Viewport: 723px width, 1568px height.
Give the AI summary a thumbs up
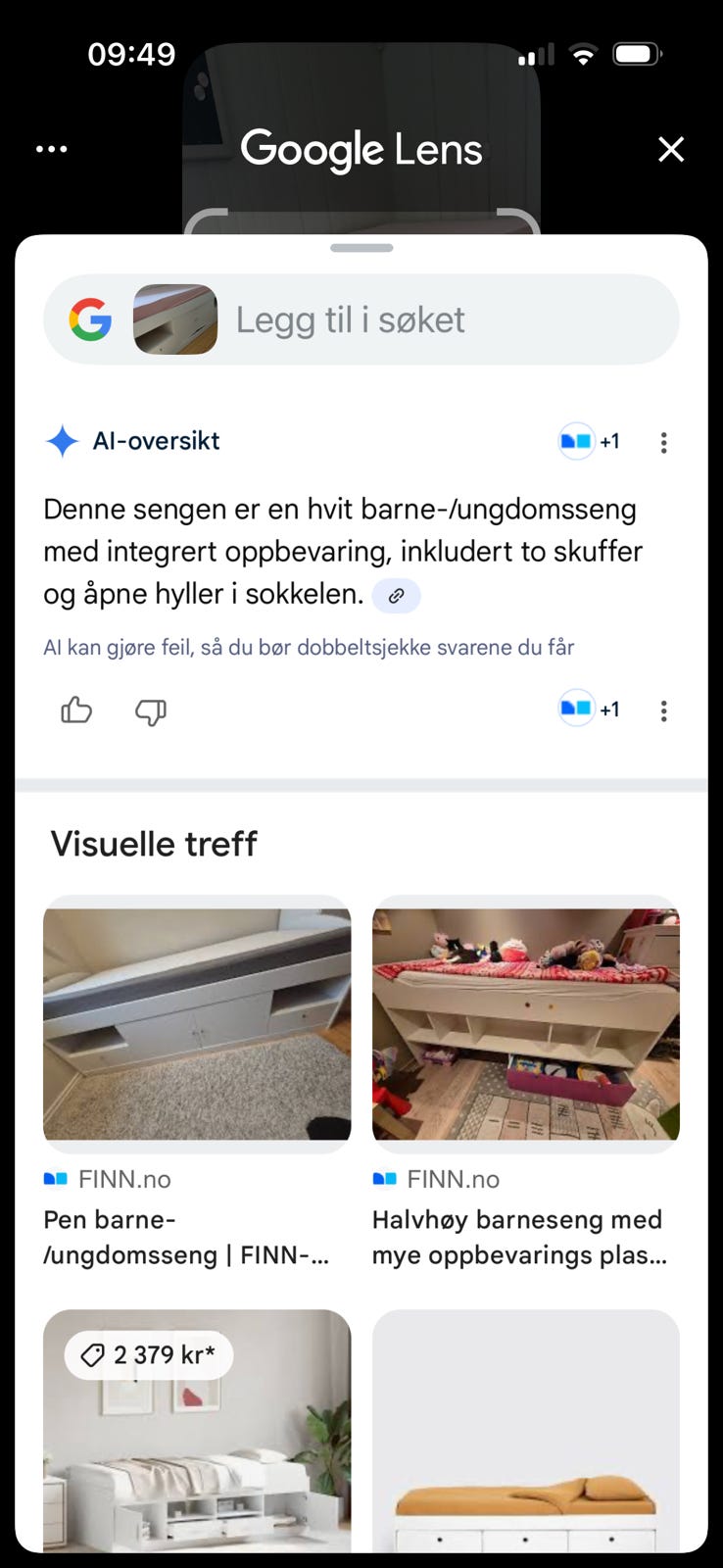(x=75, y=710)
